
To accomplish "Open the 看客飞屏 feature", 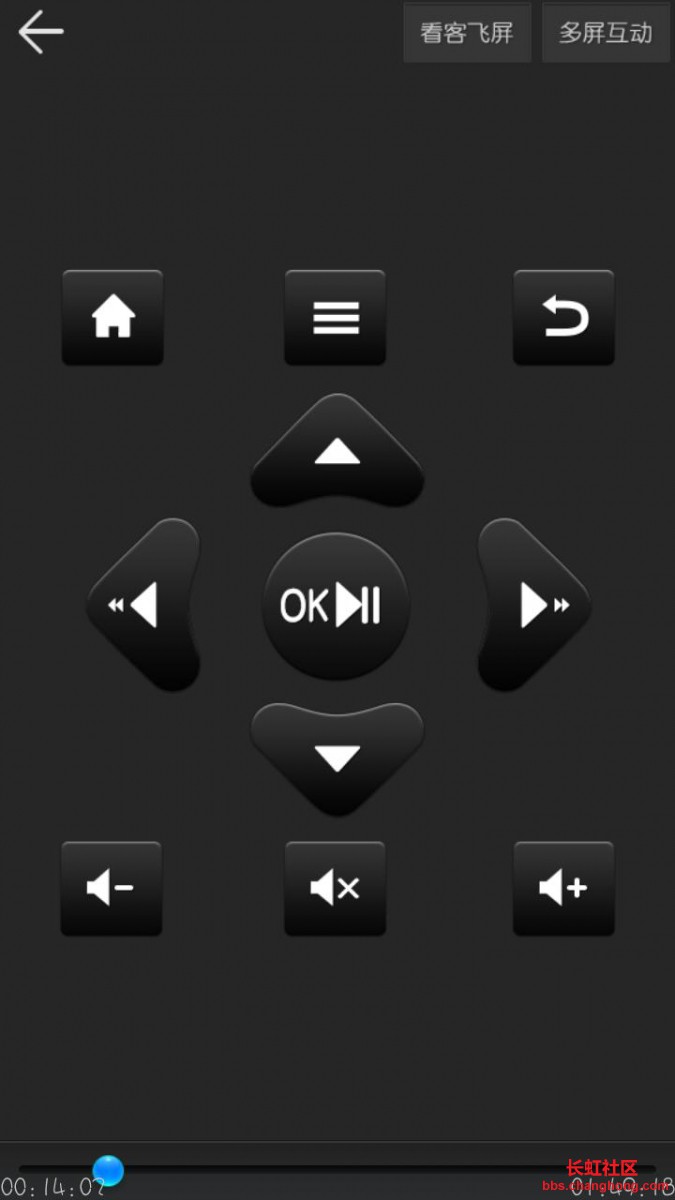I will pos(466,33).
